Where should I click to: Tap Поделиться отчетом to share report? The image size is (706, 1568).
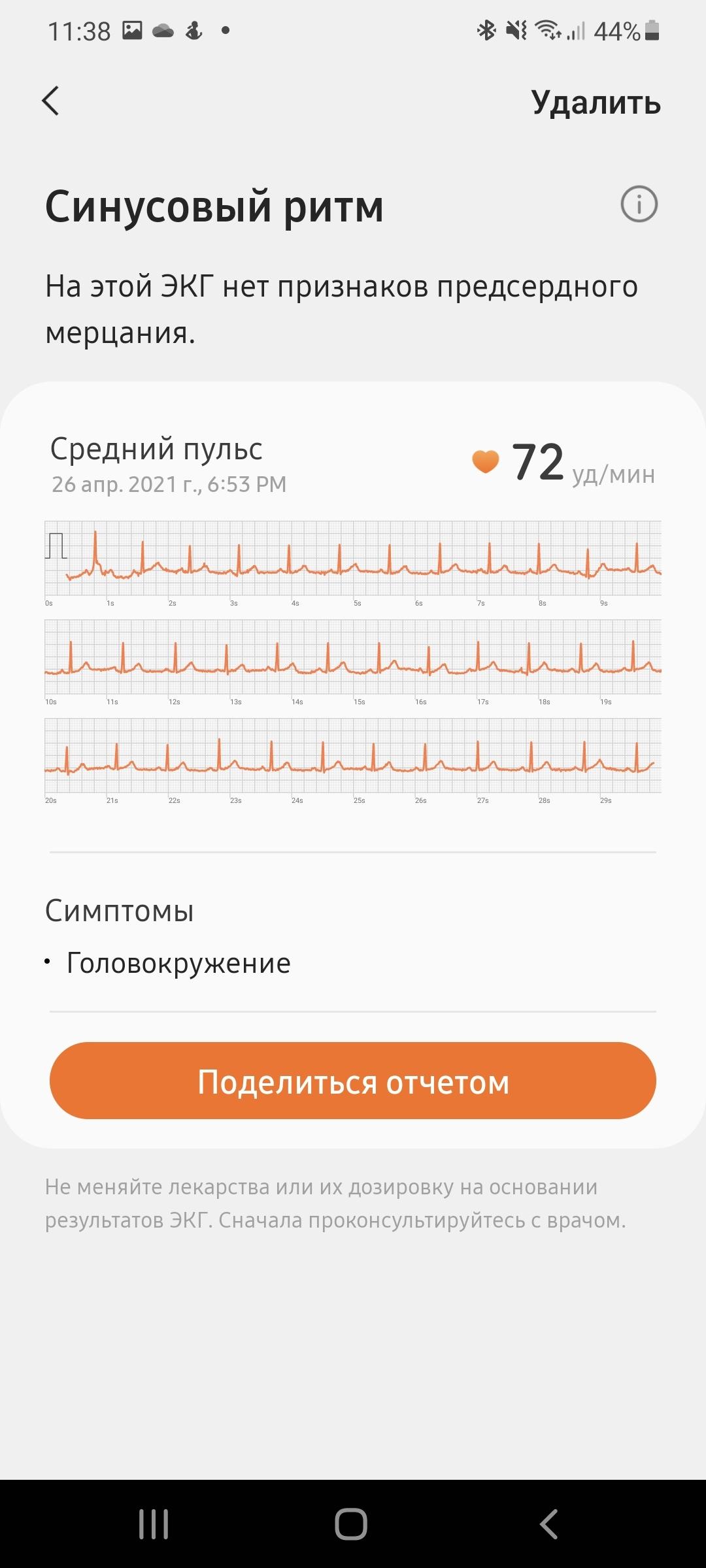coord(353,1081)
